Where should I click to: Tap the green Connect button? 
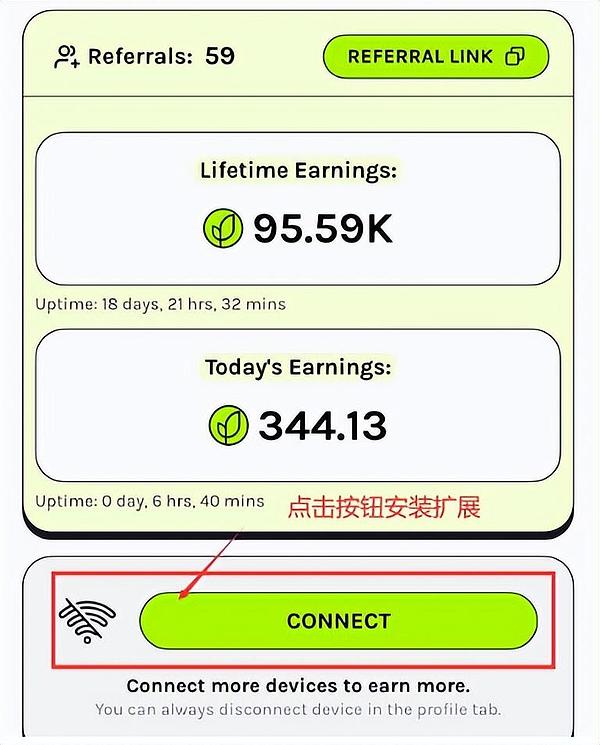[338, 621]
